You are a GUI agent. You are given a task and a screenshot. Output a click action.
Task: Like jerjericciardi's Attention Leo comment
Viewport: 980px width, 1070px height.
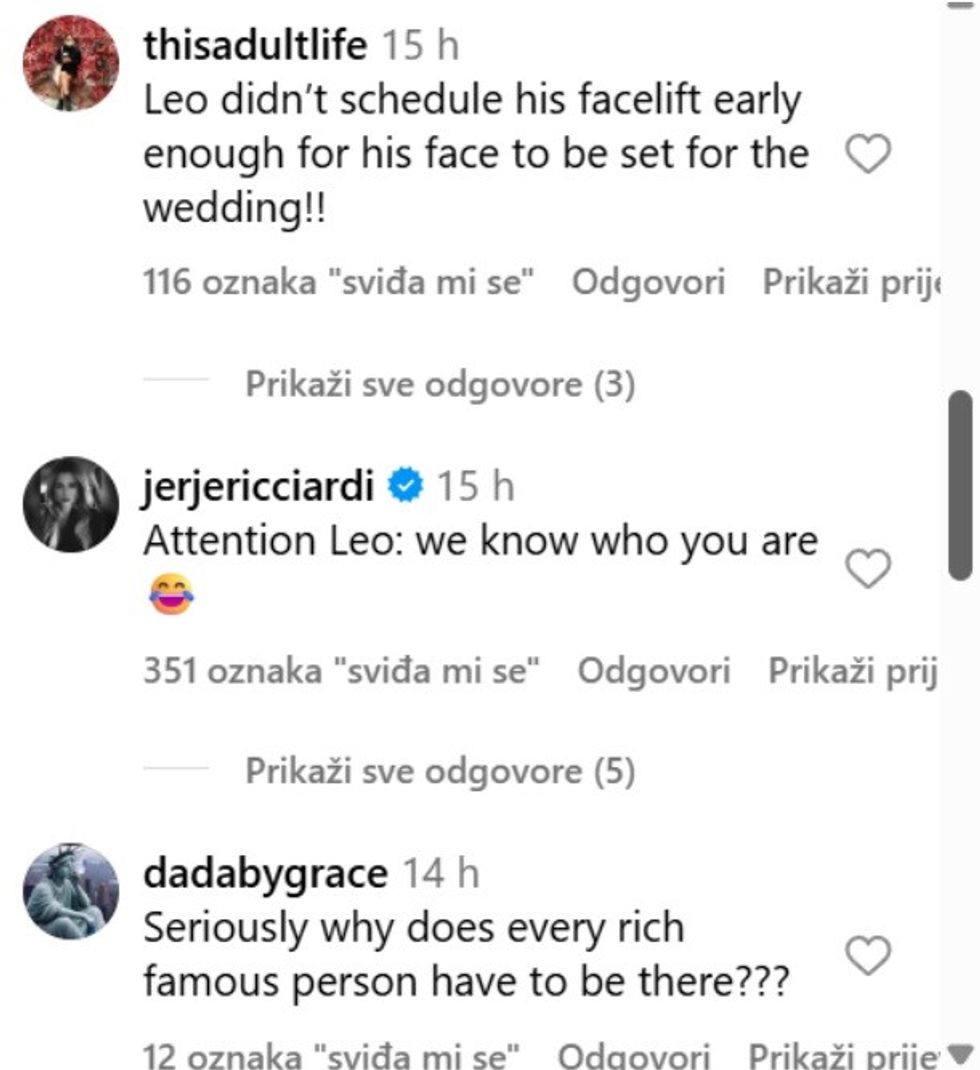[x=868, y=569]
